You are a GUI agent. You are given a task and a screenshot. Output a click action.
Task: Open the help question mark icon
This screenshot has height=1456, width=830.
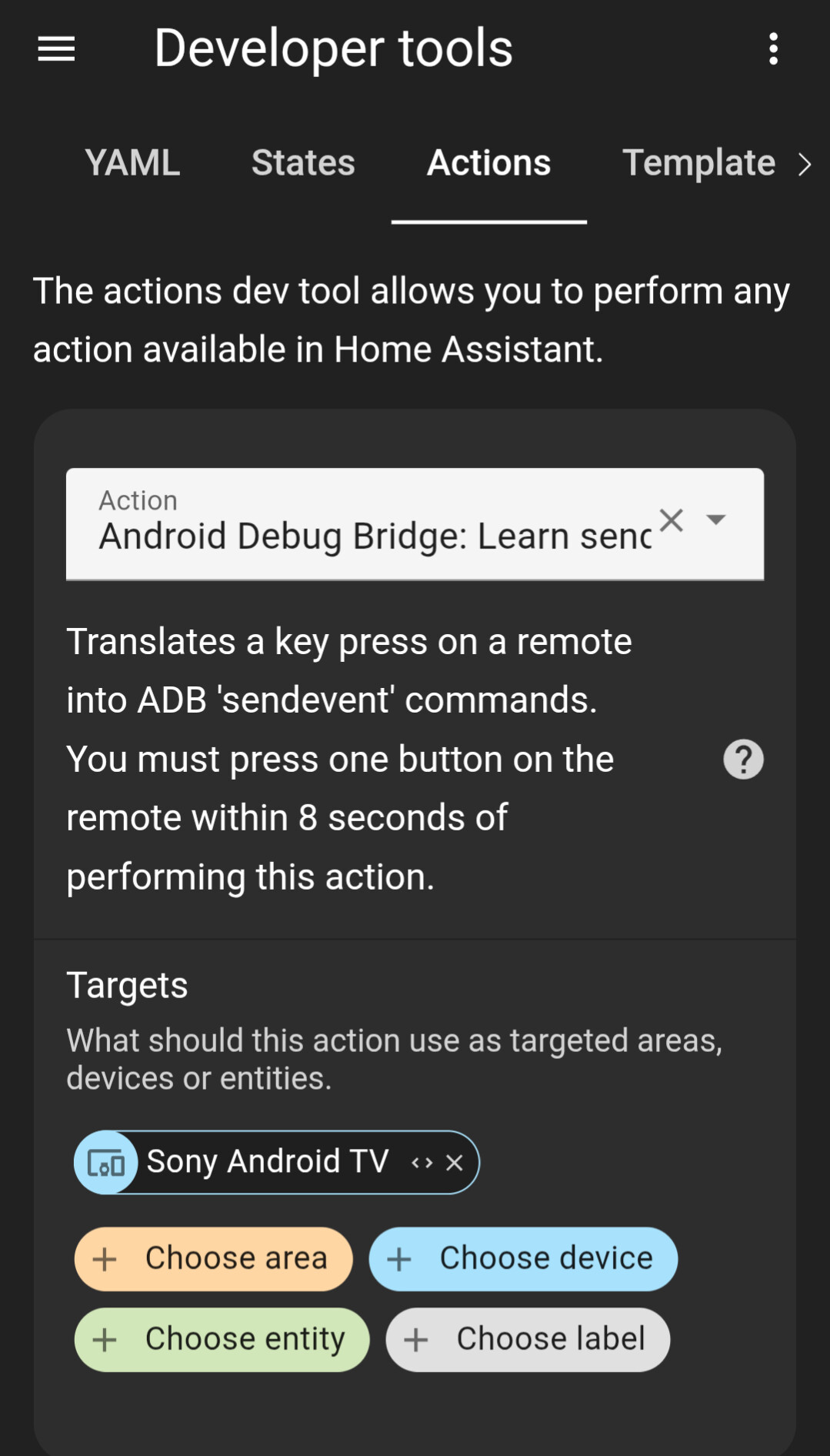(x=743, y=760)
